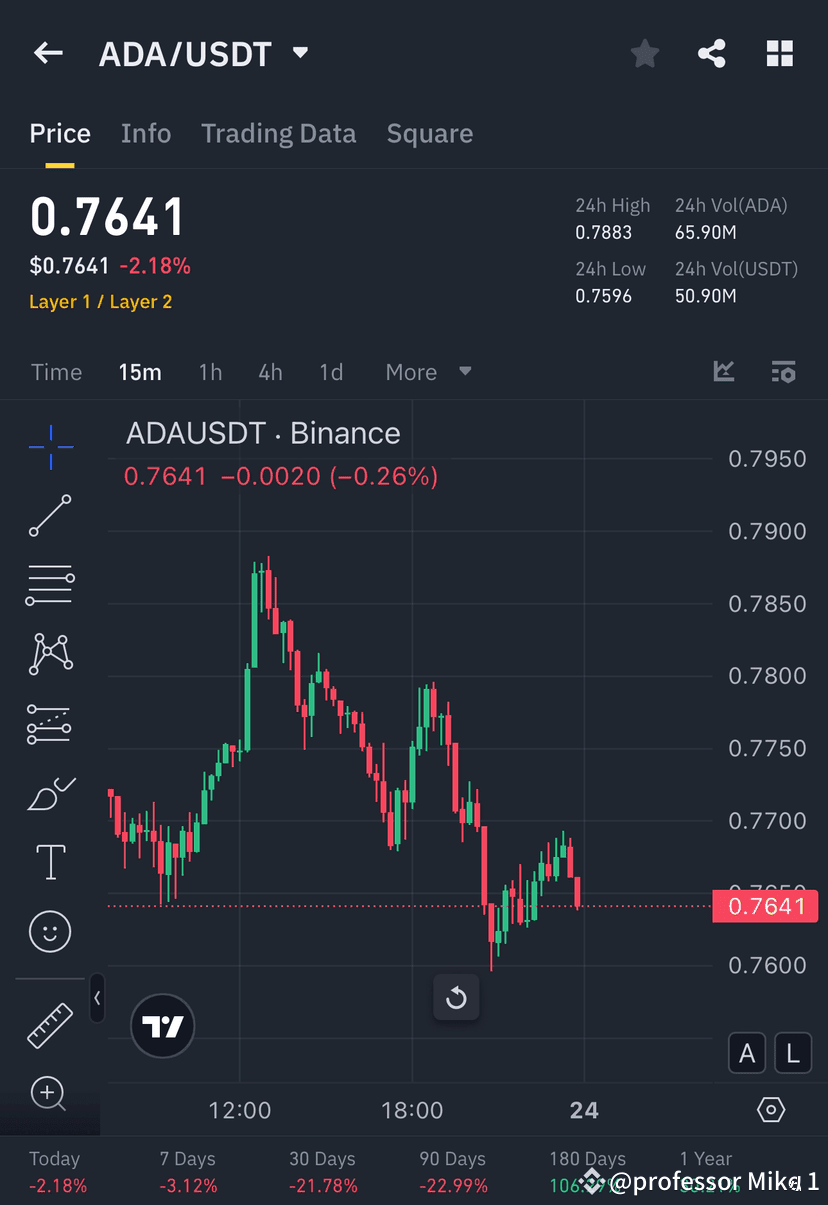
Task: Toggle auto-scale with the A button
Action: [x=746, y=1053]
